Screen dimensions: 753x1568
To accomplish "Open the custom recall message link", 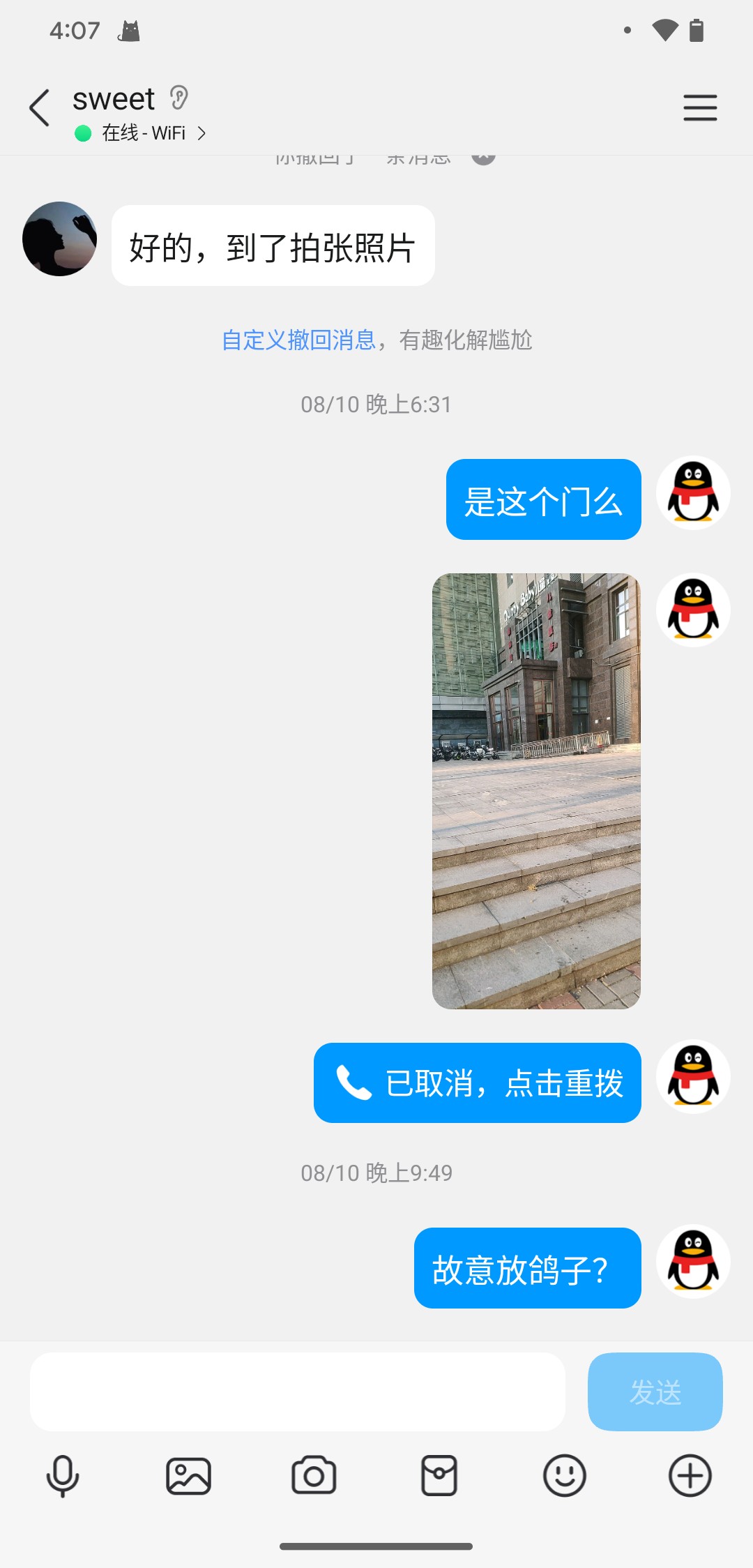I will (x=298, y=340).
